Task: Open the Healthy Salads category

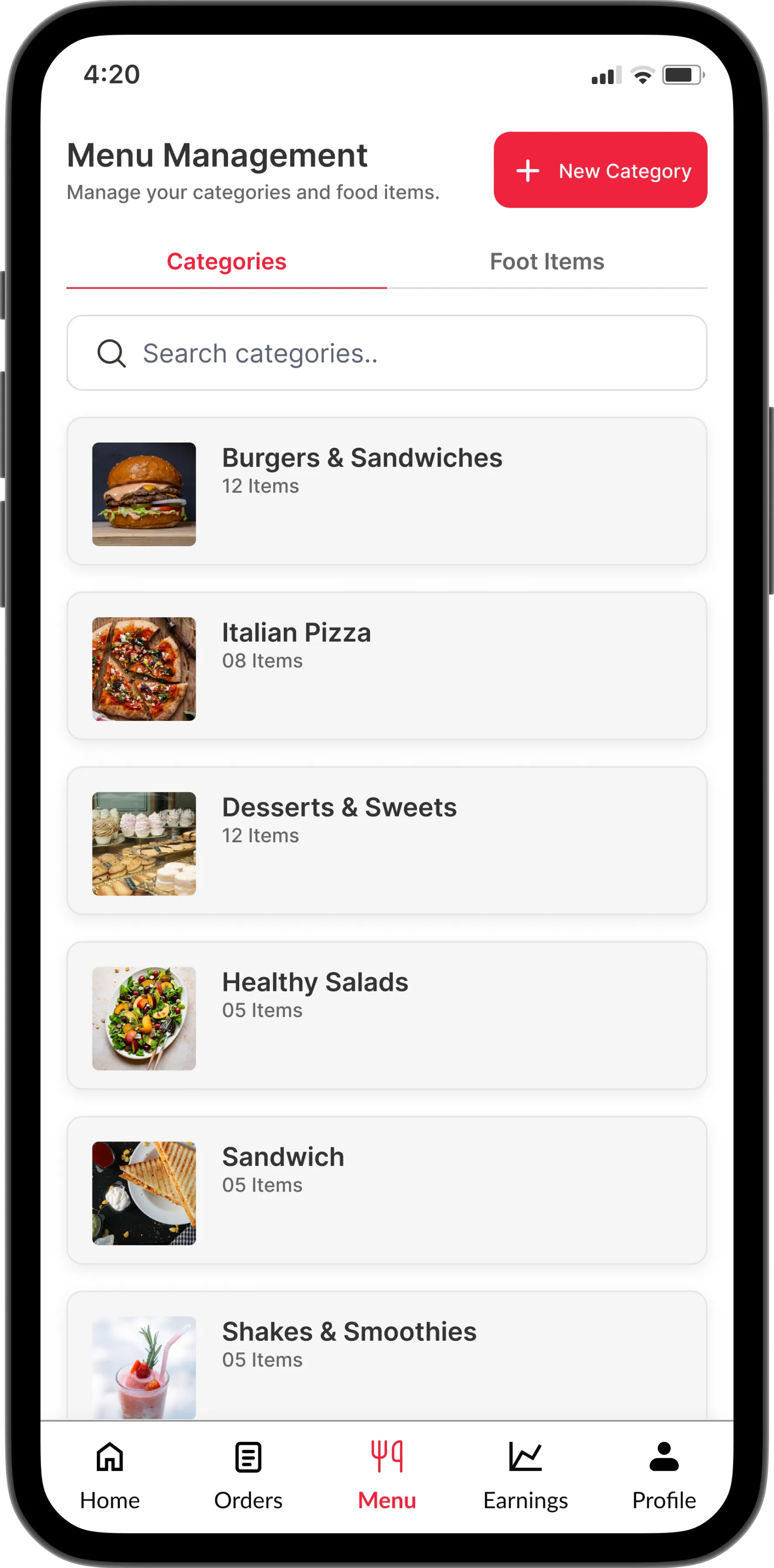Action: tap(387, 1015)
